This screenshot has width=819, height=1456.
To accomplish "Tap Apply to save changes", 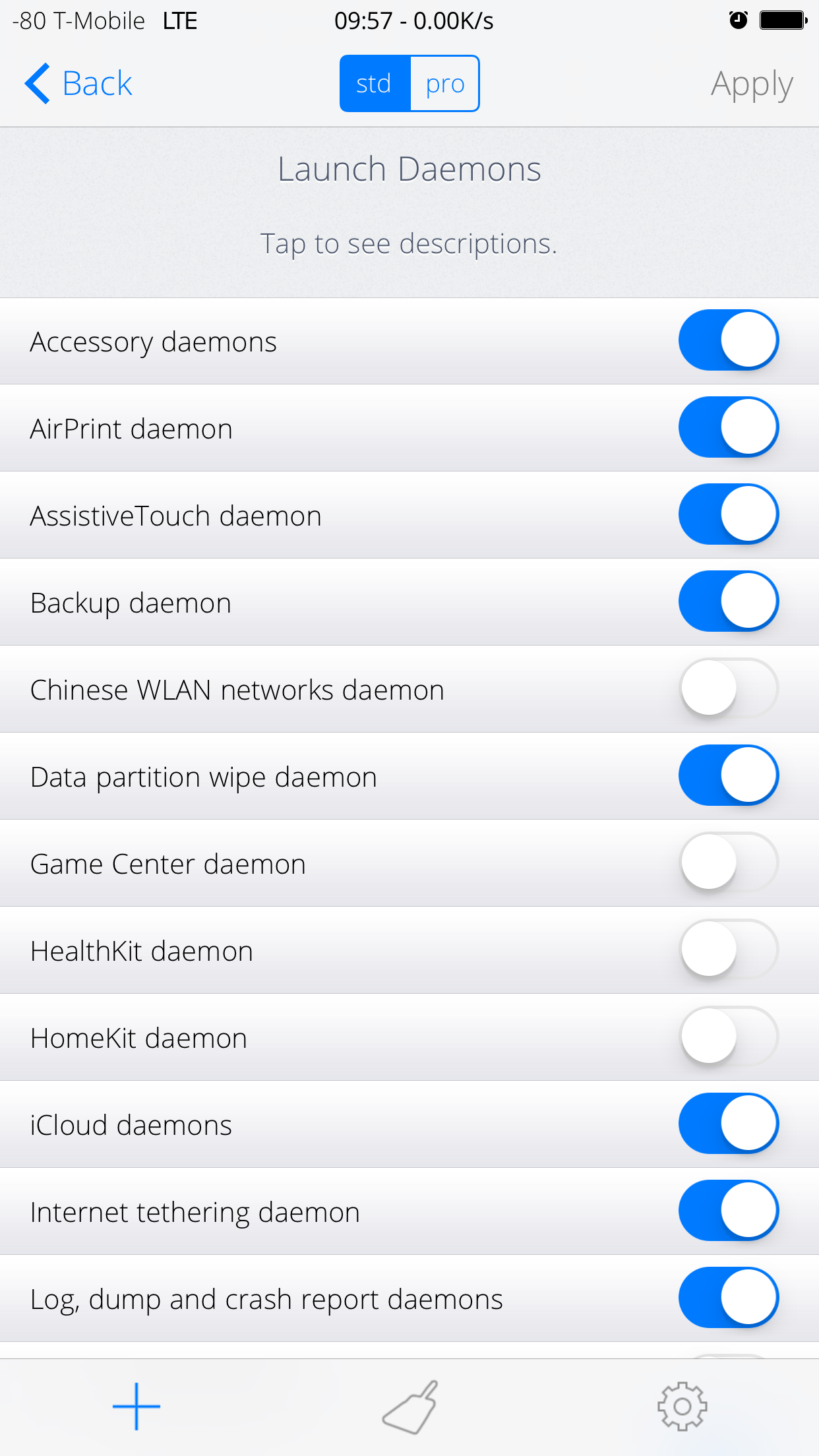I will (x=752, y=85).
